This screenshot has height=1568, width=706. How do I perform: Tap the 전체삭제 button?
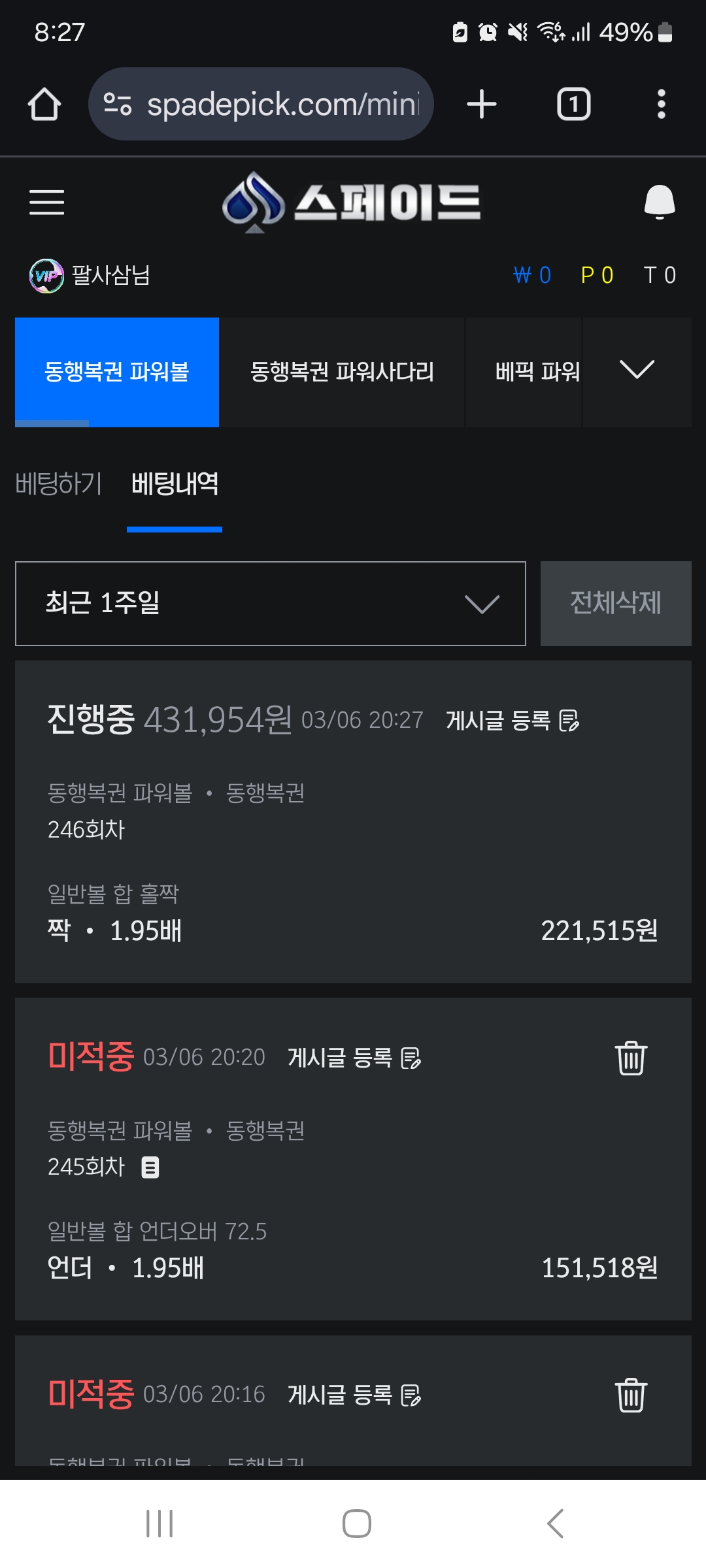615,604
